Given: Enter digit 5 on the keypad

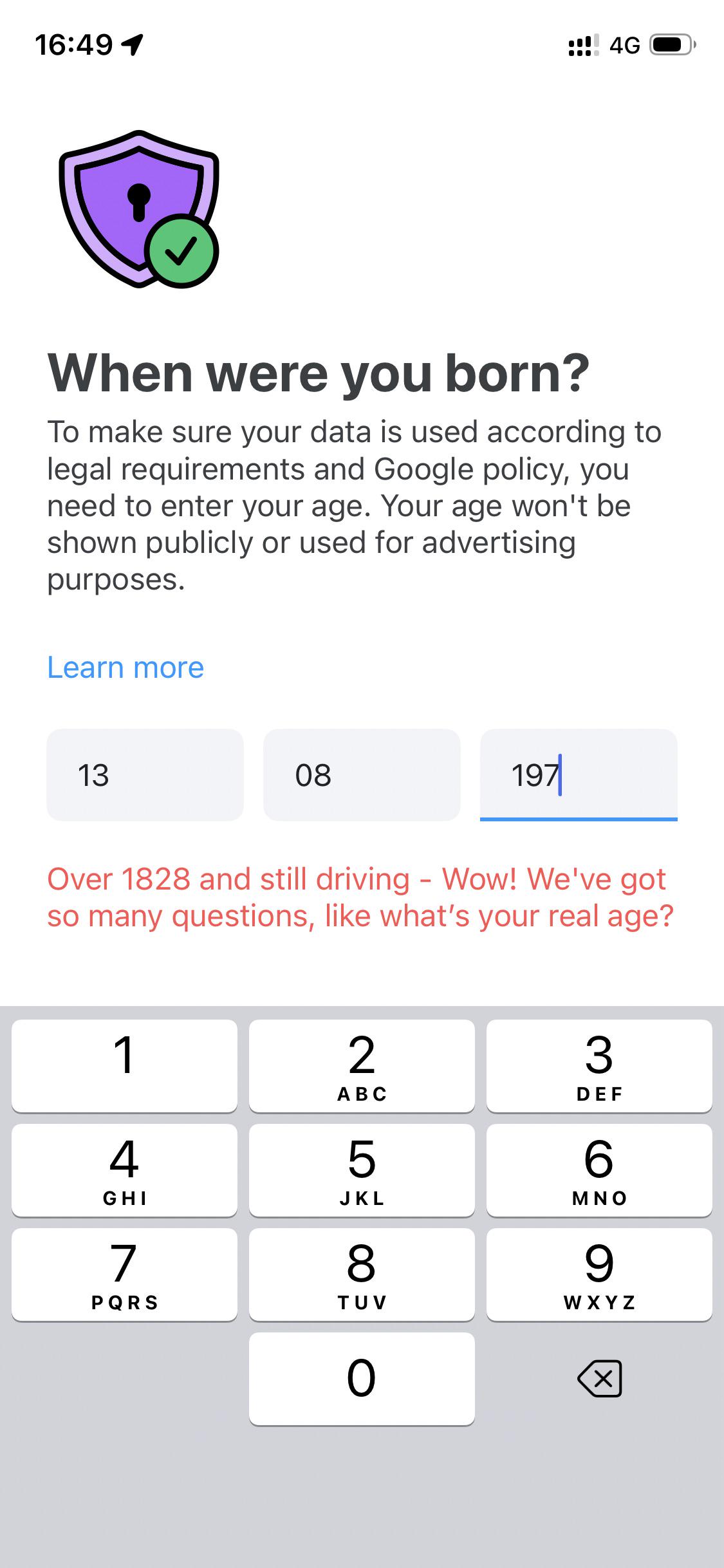Looking at the screenshot, I should [x=362, y=1170].
